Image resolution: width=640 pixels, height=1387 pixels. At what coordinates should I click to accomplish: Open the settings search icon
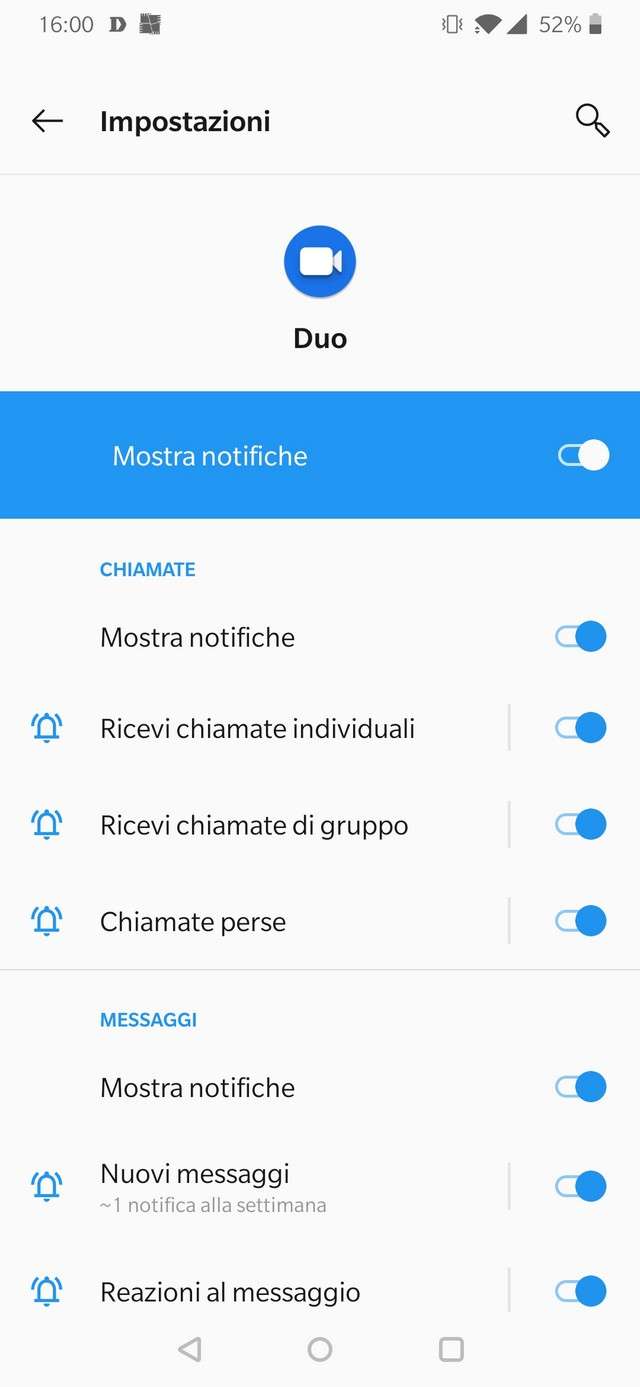tap(592, 121)
